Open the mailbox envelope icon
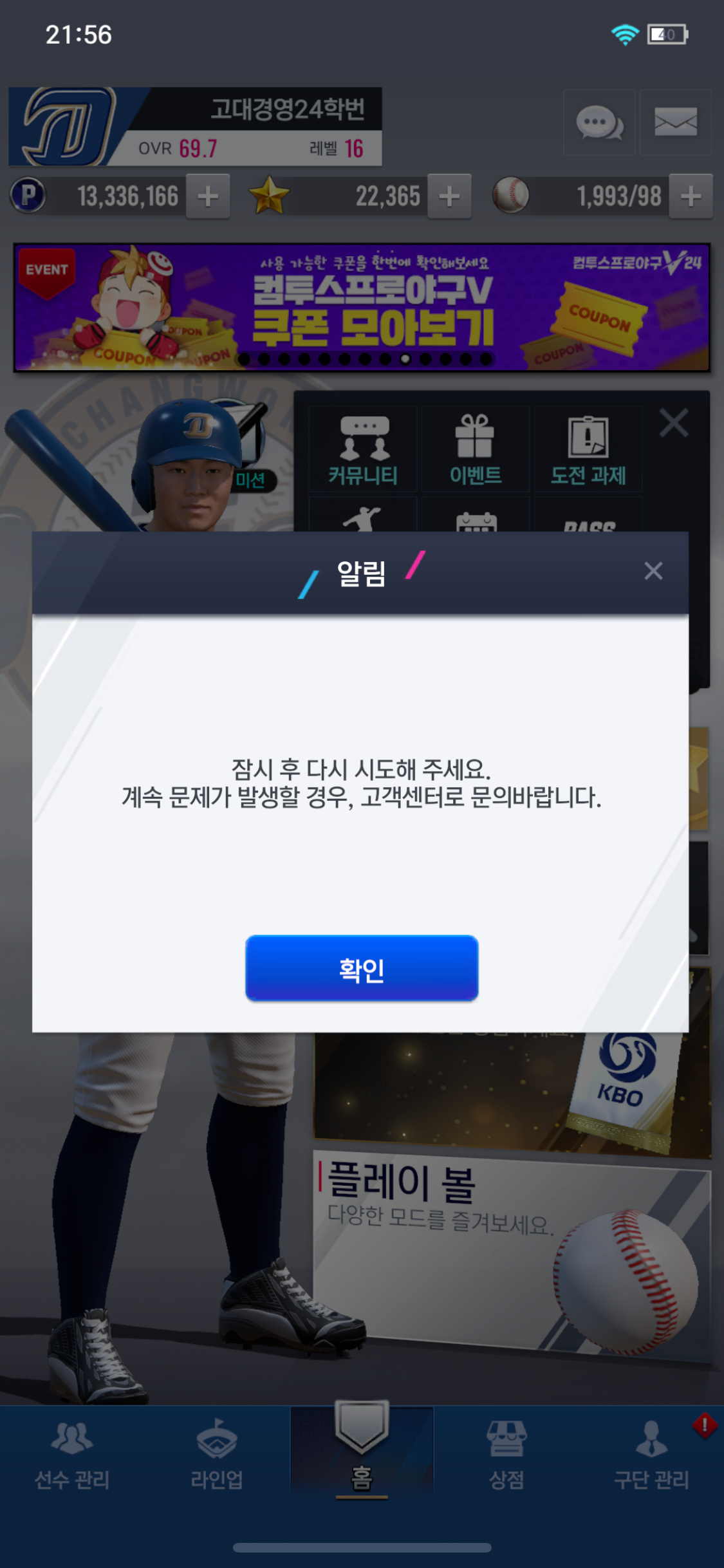This screenshot has width=724, height=1568. (x=675, y=122)
